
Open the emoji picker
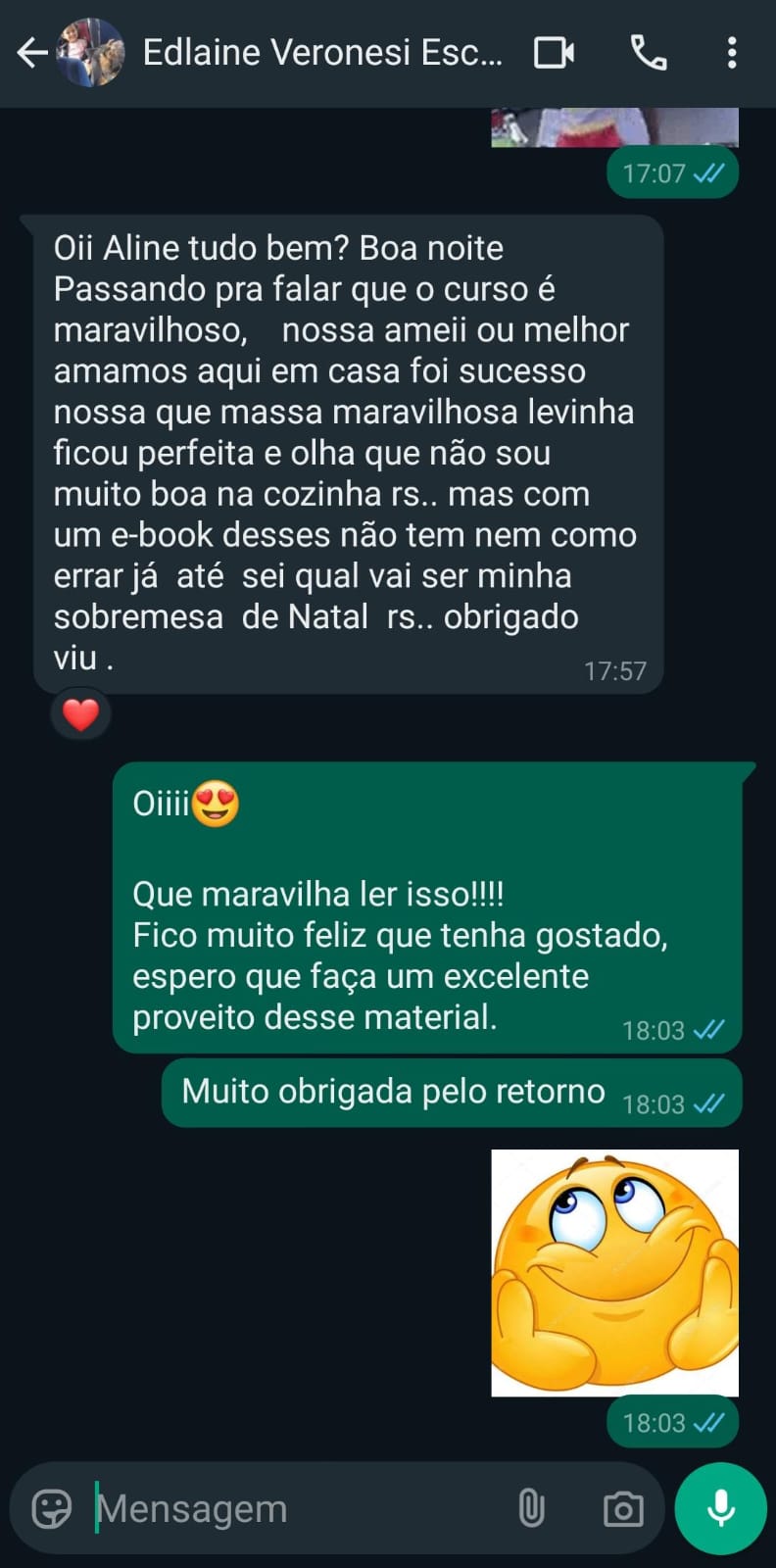point(51,1509)
